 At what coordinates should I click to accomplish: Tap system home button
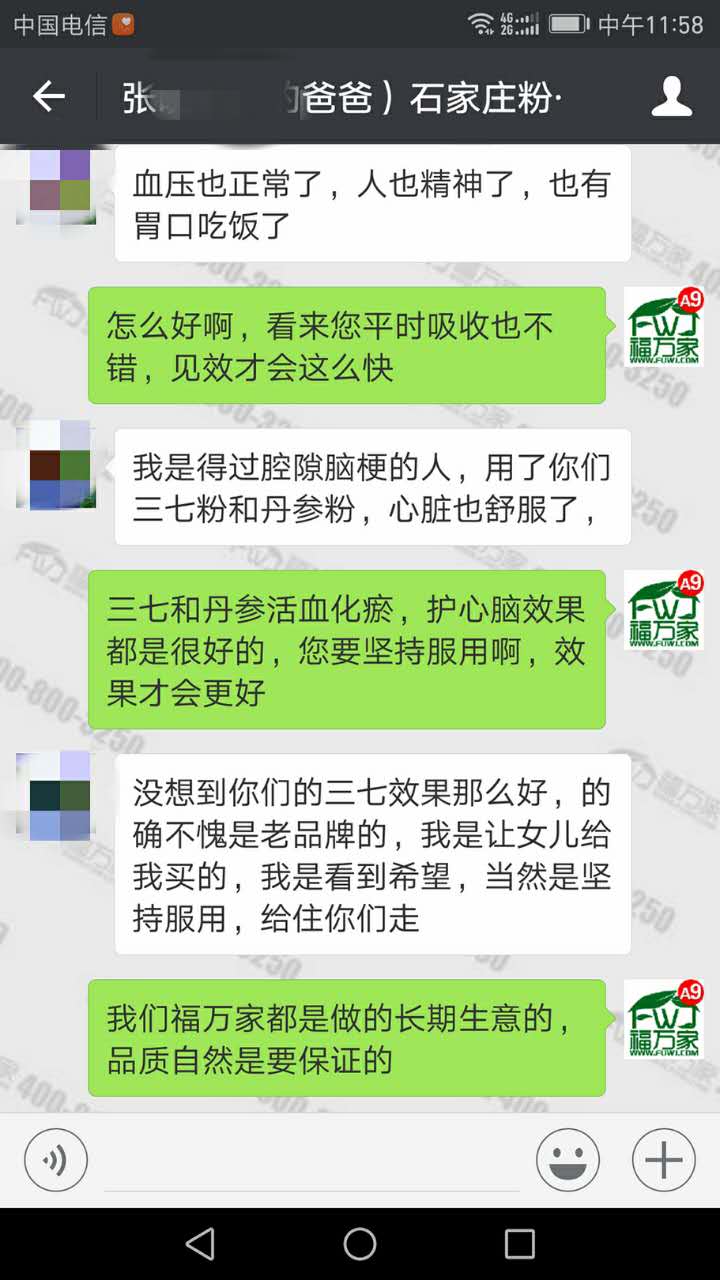tap(360, 1243)
